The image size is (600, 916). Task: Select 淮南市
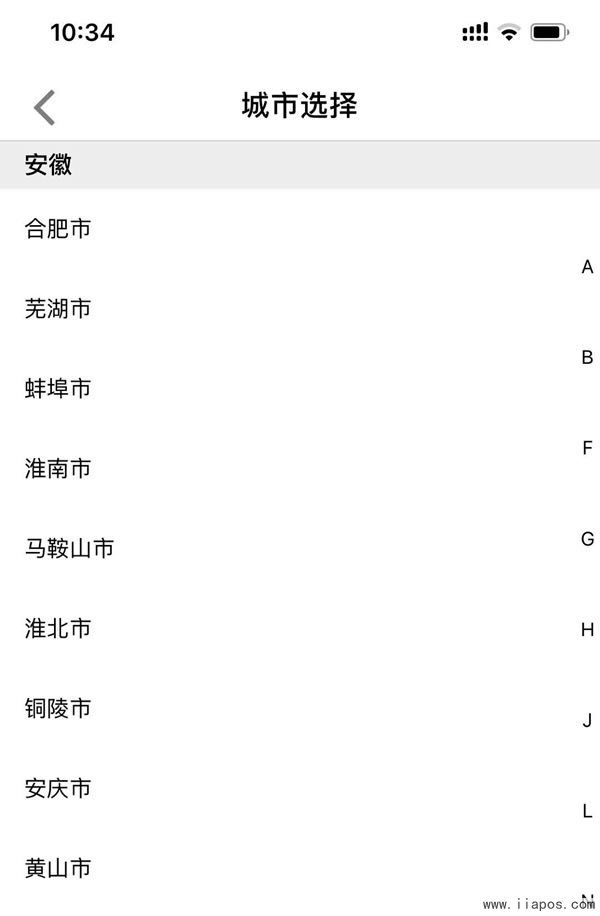tap(58, 469)
